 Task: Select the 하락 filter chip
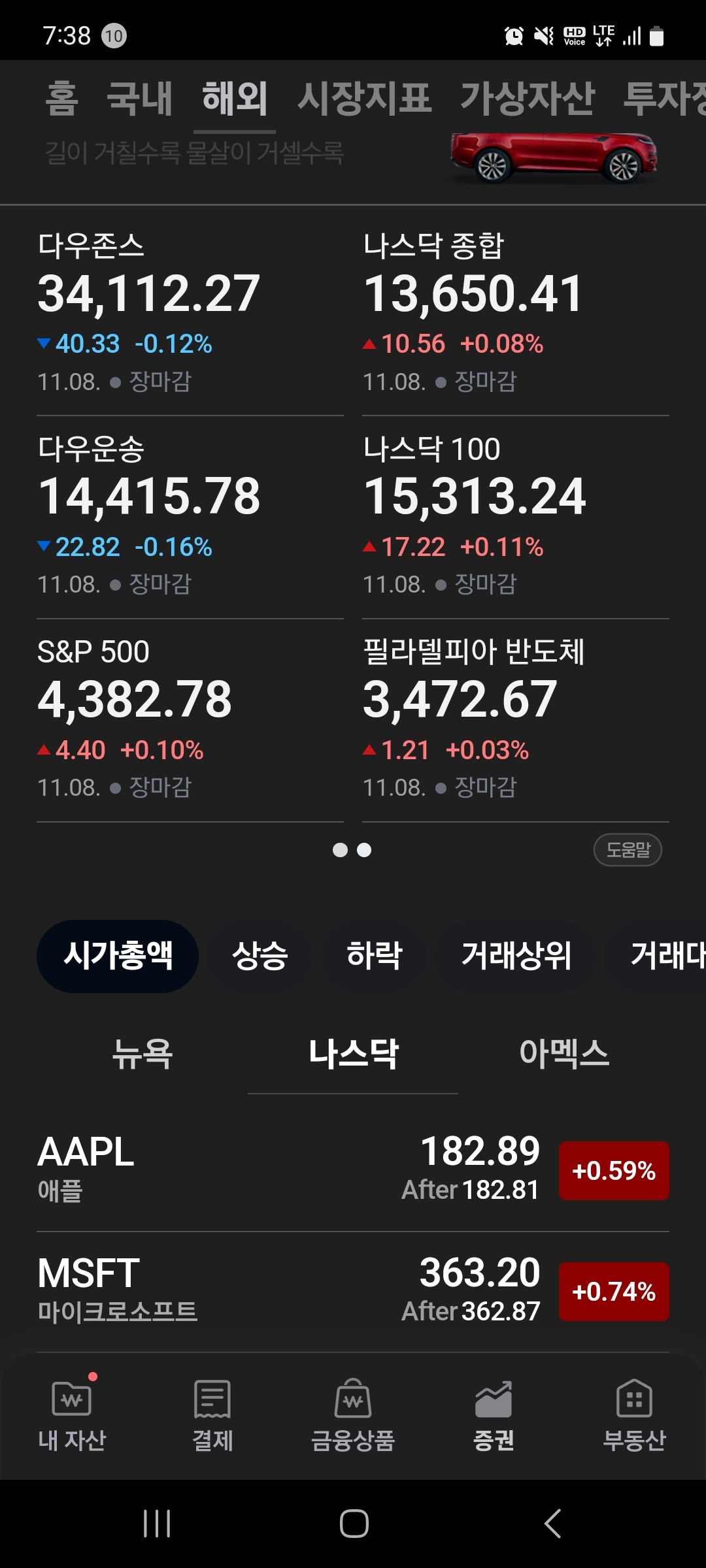pos(374,956)
